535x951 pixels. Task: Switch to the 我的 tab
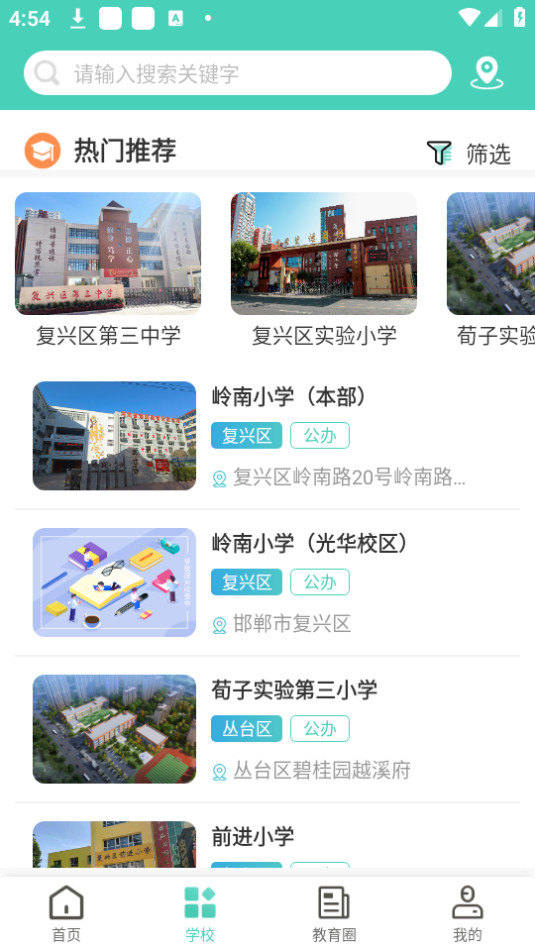[x=468, y=913]
